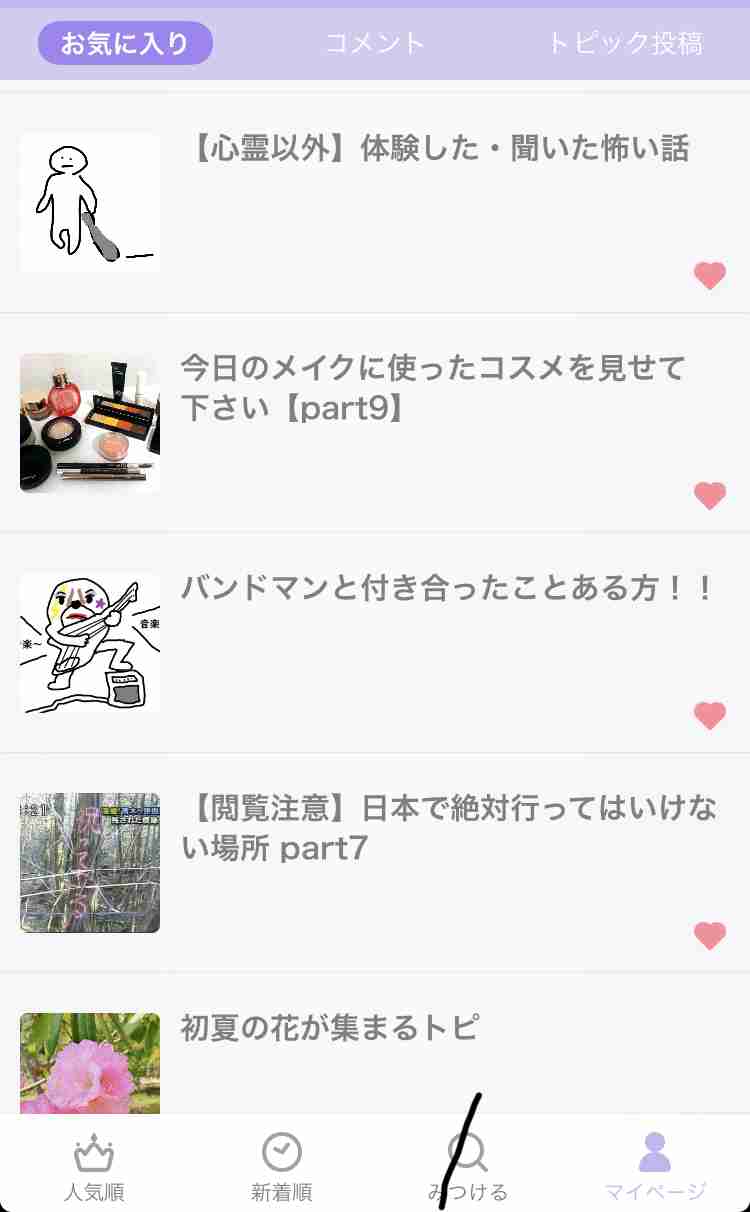Select the お気に入り tab
The image size is (750, 1212).
(125, 41)
